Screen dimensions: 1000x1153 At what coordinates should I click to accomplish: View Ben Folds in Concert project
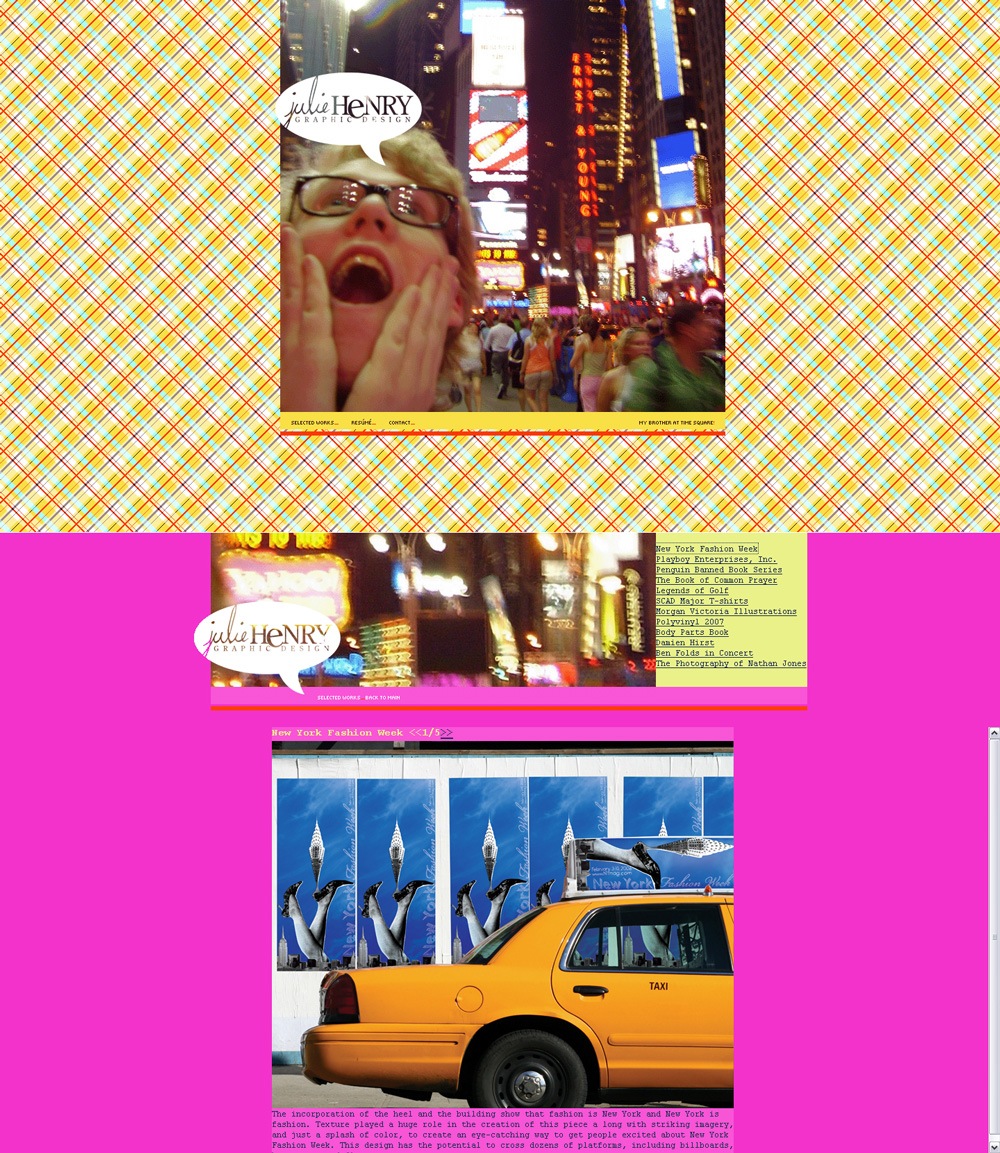click(x=704, y=654)
